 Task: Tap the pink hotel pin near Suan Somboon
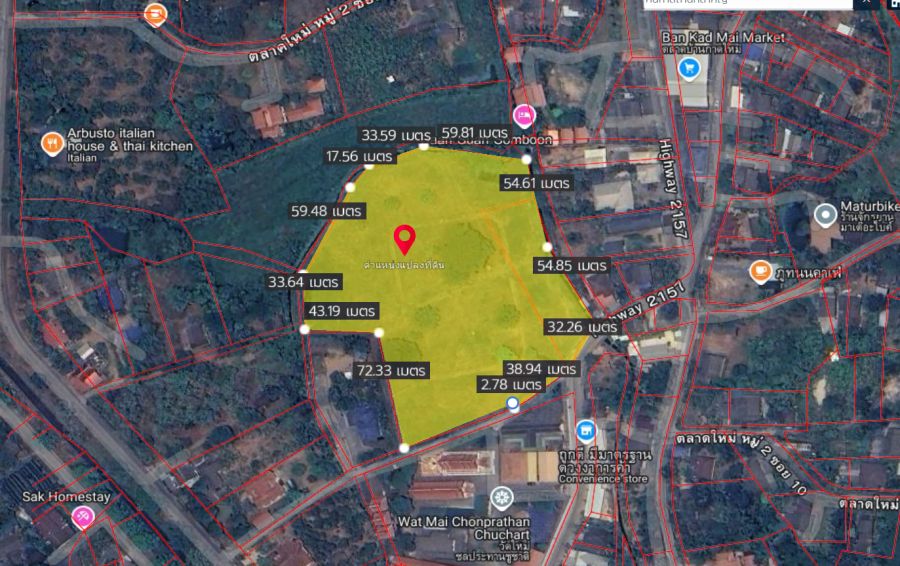coord(523,116)
